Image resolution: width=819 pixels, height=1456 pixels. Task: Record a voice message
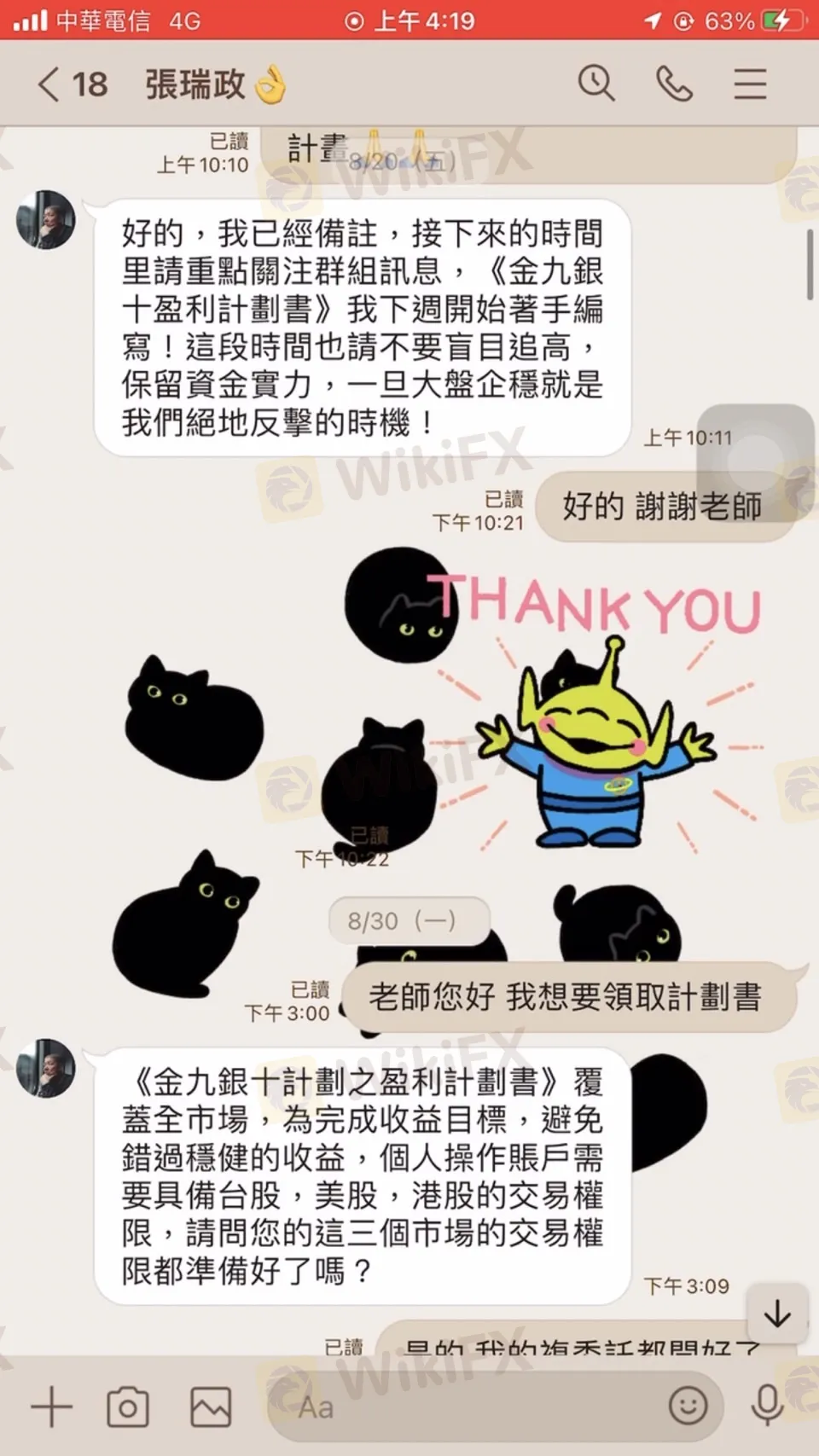tap(767, 1405)
